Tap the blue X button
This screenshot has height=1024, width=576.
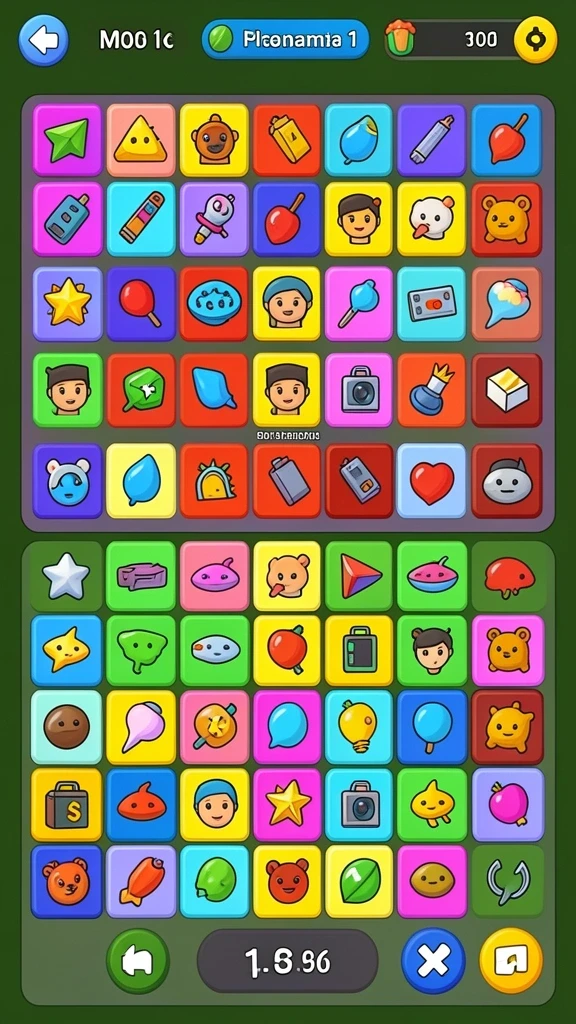click(x=434, y=961)
